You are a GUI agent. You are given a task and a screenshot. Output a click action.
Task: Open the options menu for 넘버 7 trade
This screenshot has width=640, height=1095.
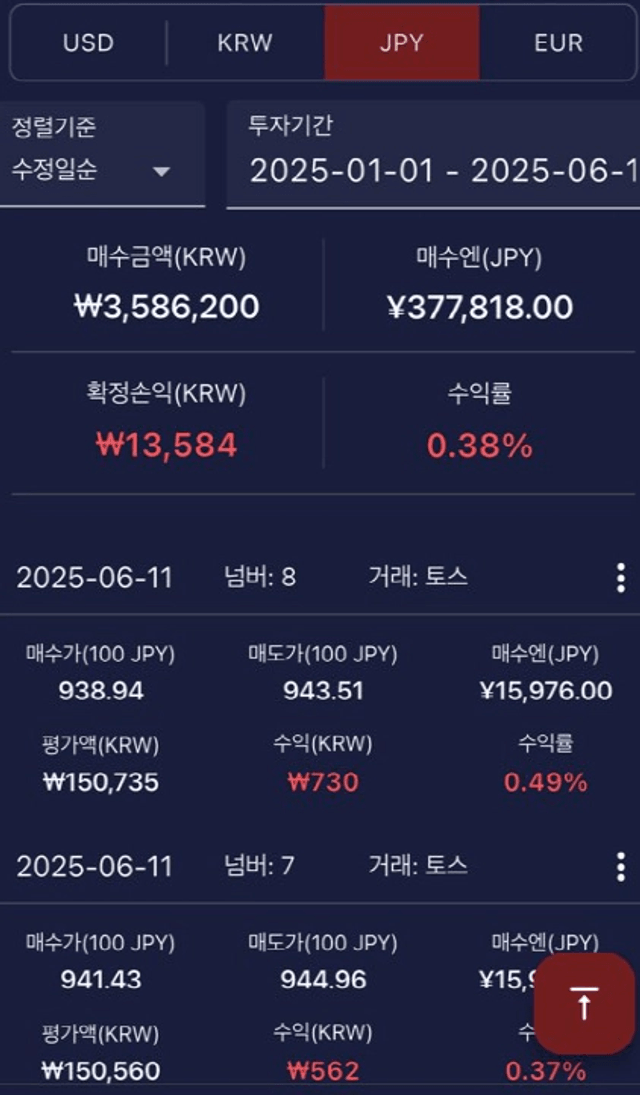[x=620, y=867]
